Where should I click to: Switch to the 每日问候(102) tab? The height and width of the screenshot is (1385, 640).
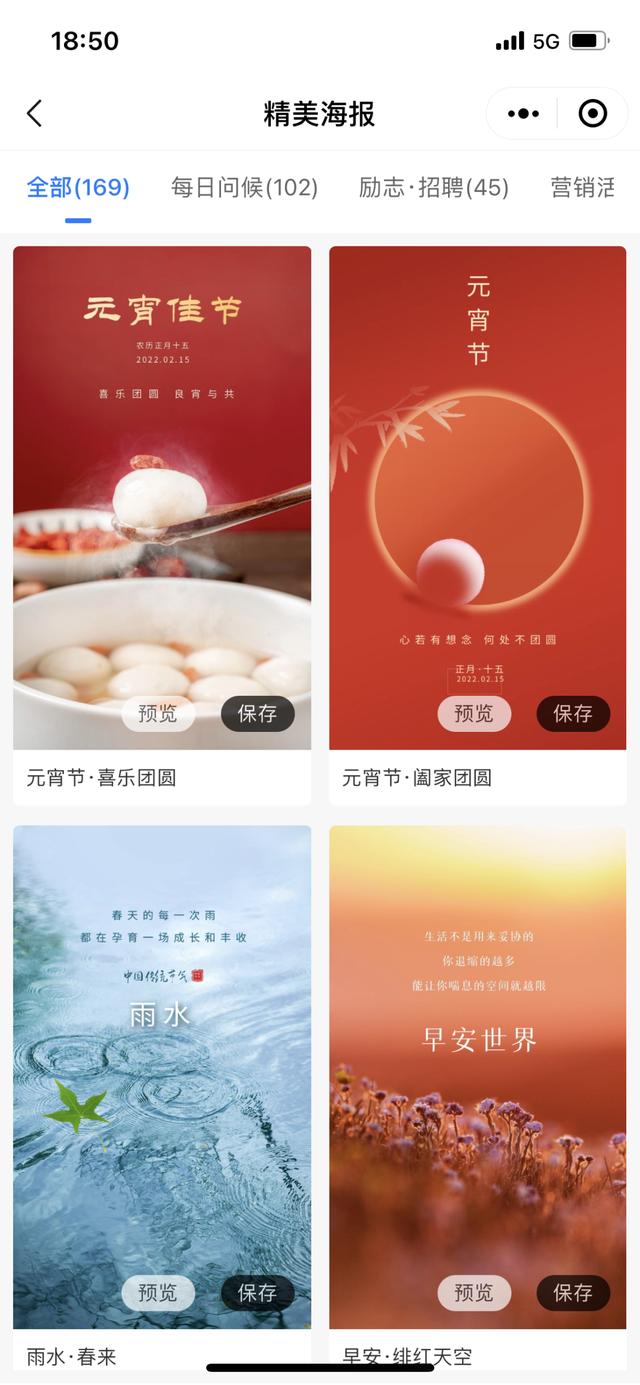244,187
